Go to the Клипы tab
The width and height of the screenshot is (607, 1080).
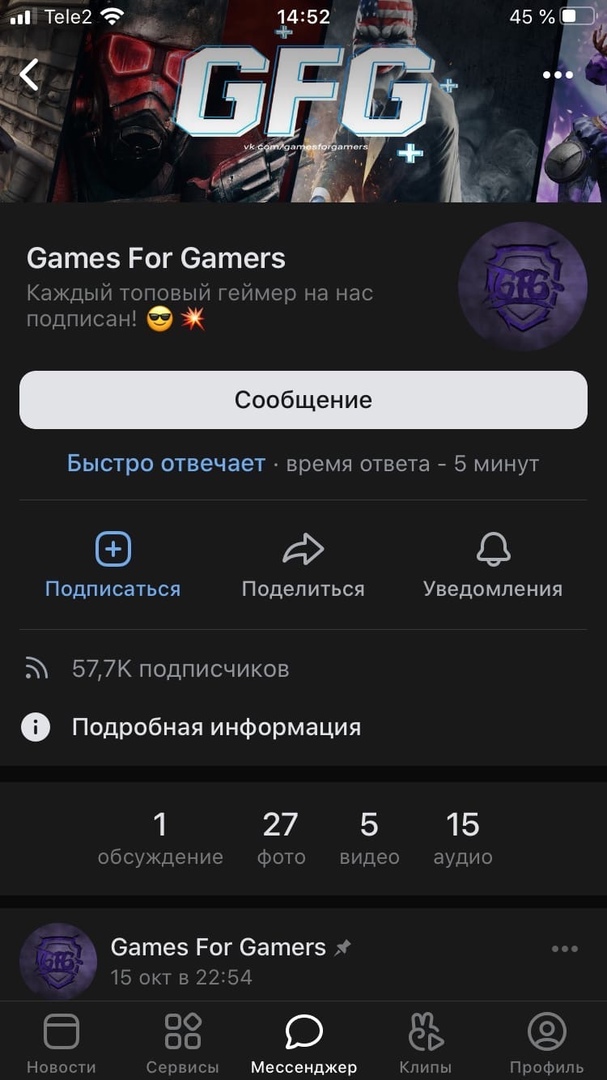pyautogui.click(x=425, y=1043)
